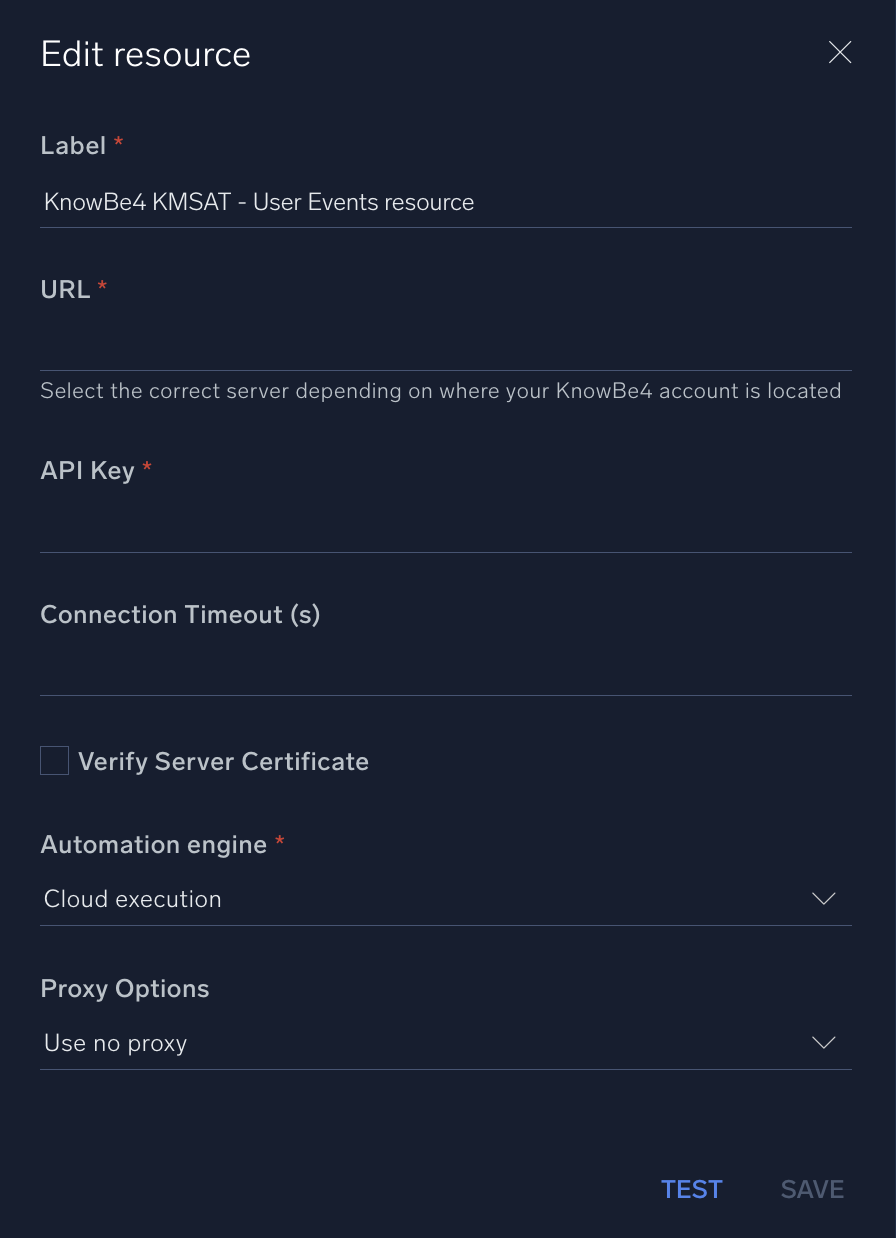Viewport: 896px width, 1238px height.
Task: Click the server location helper text
Action: pos(440,390)
